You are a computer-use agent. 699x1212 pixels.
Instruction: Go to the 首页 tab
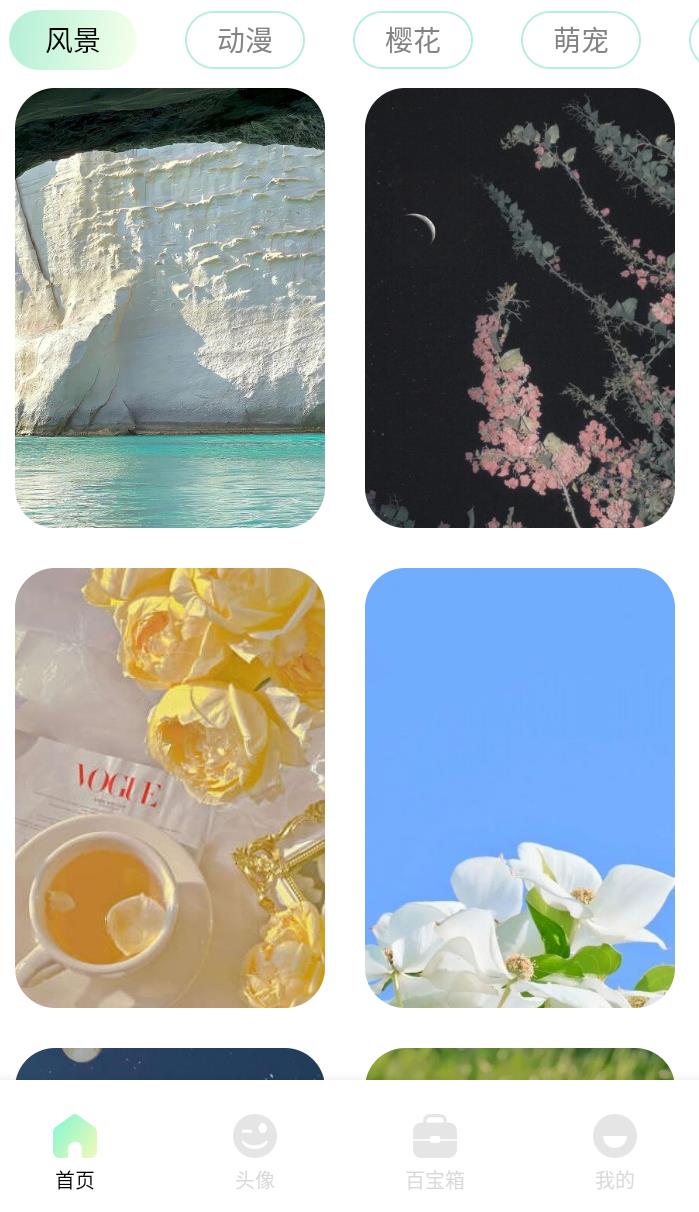coord(75,1152)
